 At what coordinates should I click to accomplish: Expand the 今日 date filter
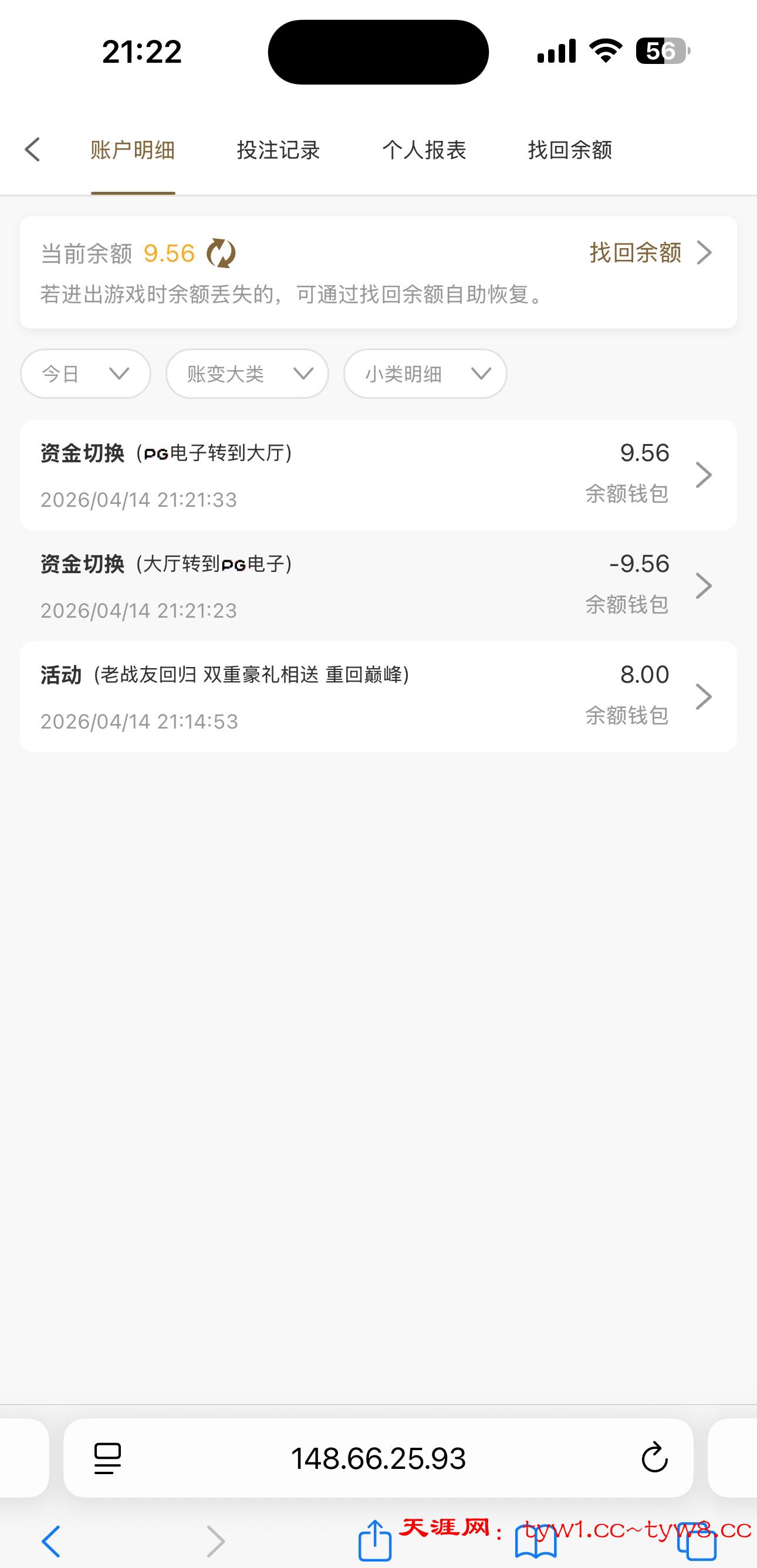85,374
